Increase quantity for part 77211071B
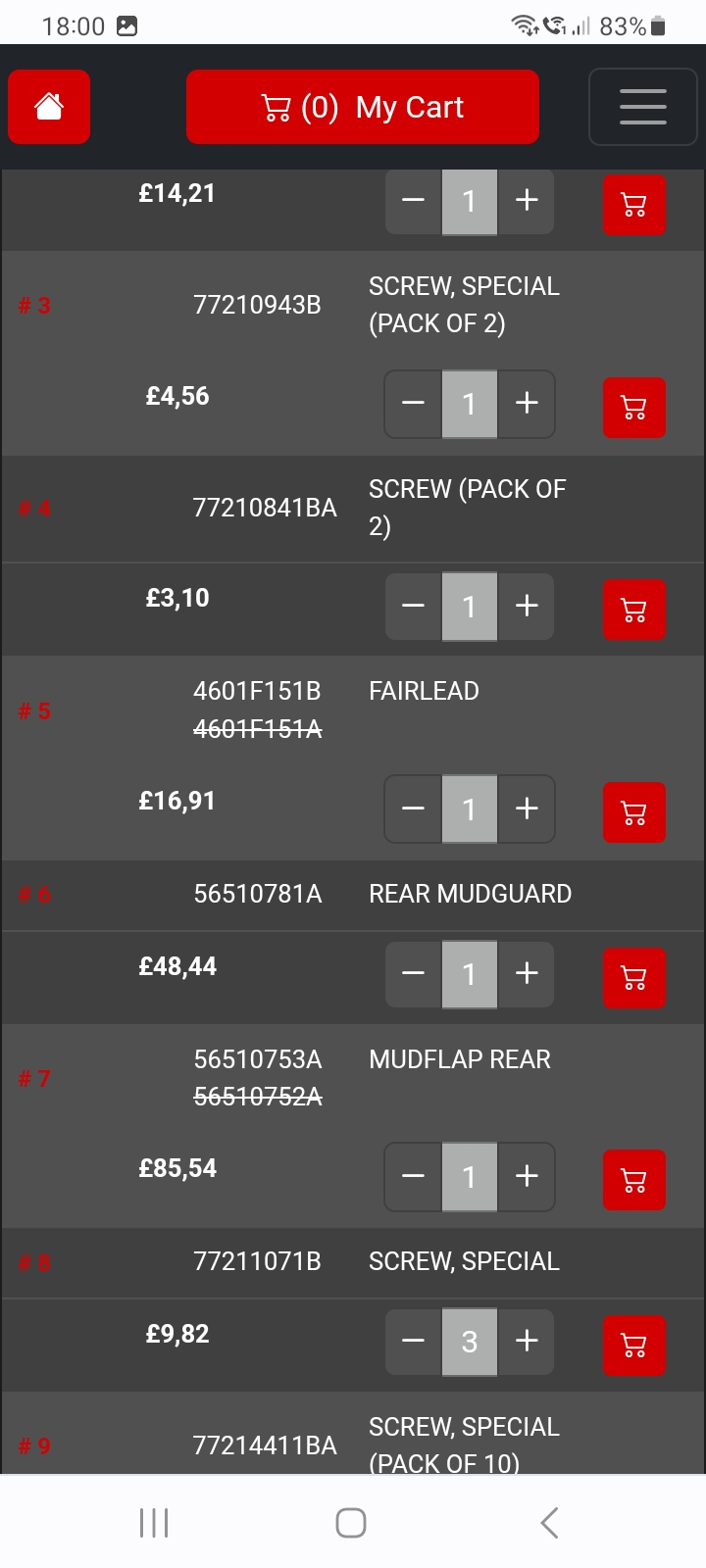The image size is (706, 1568). click(527, 1341)
